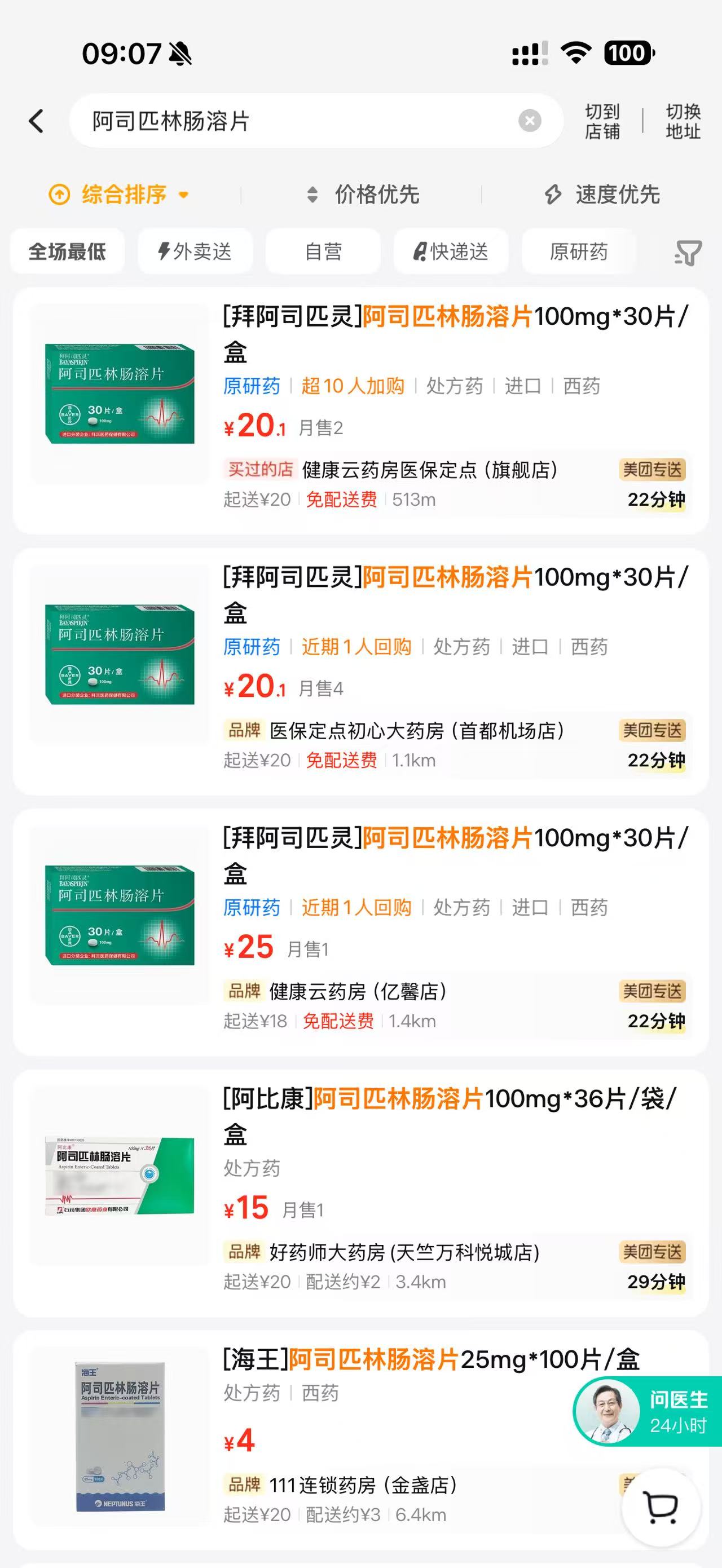722x1568 pixels.
Task: Open 问医生 24小时 doctor consultation
Action: 646,1411
